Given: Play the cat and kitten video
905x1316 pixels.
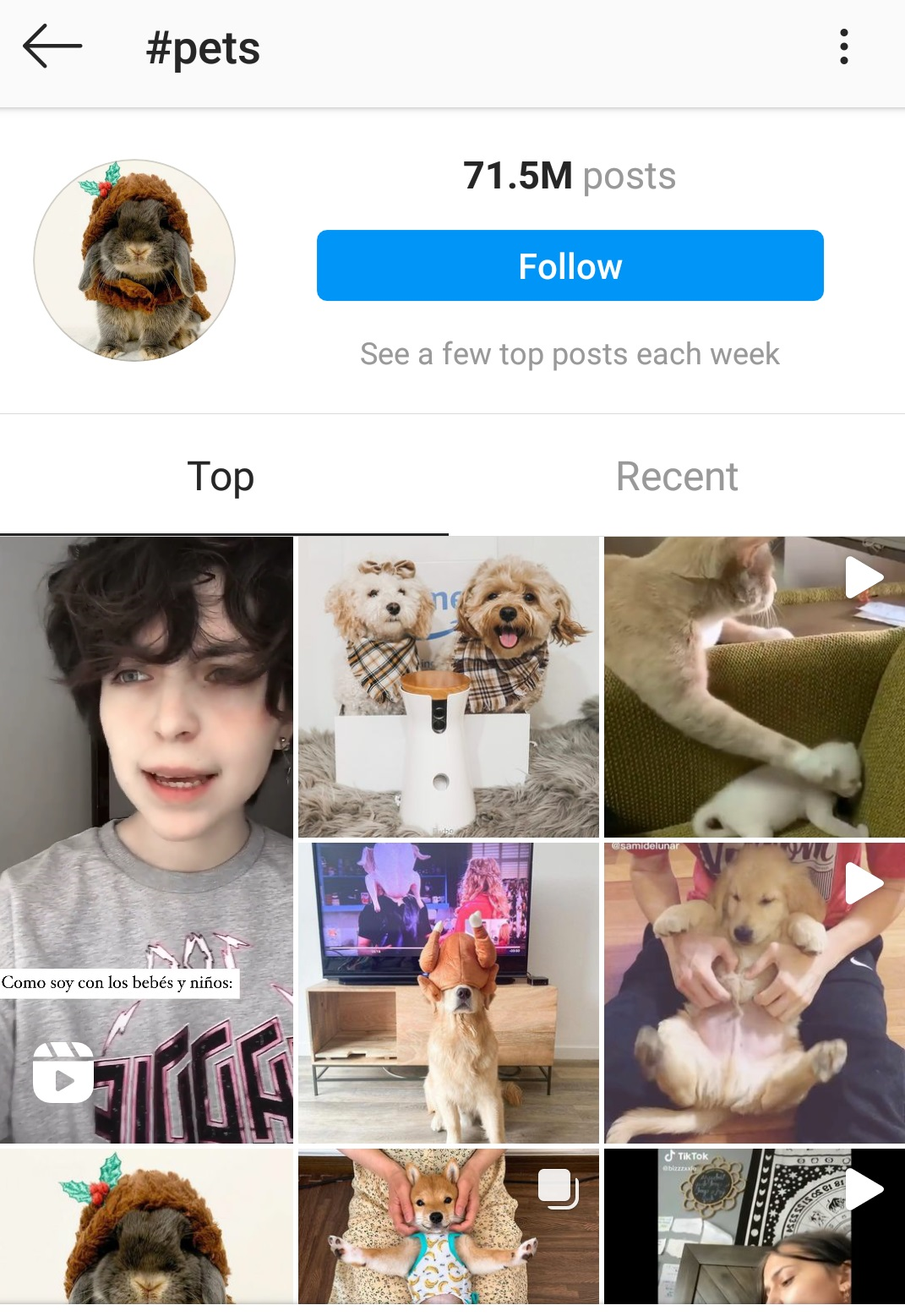Looking at the screenshot, I should point(754,687).
